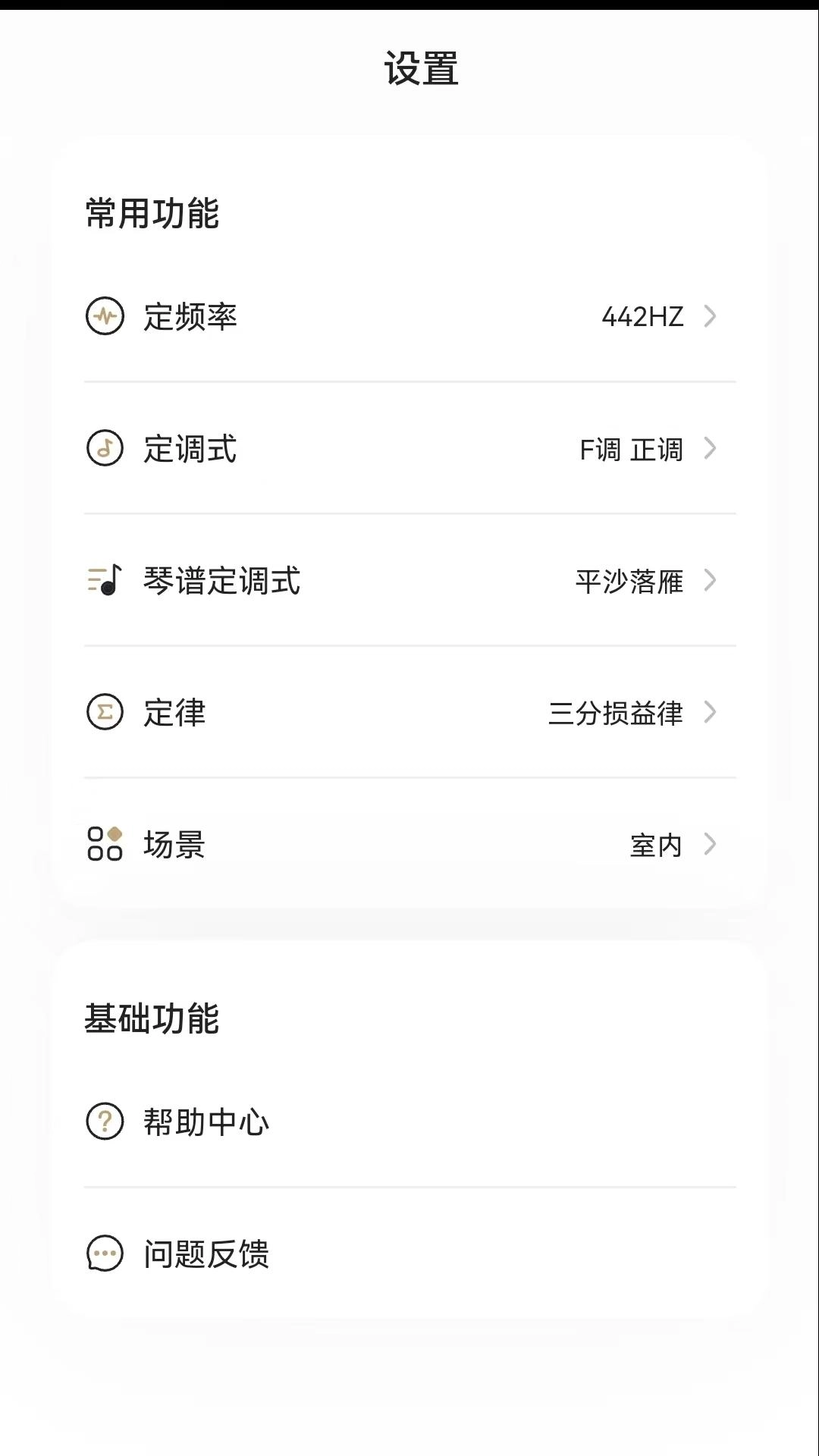Screen dimensions: 819x1456
Task: Click the waveform frequency icon beside 定频率
Action: (105, 317)
